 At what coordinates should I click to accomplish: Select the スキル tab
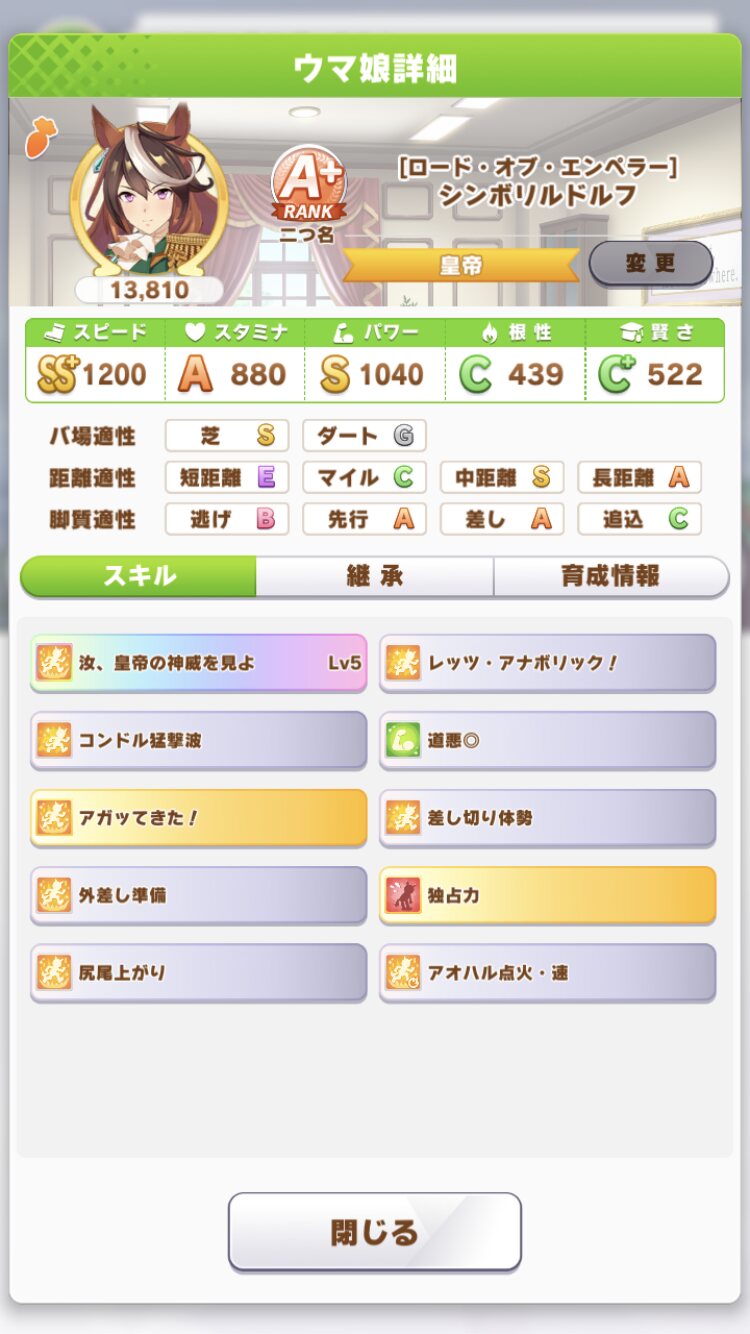tap(138, 576)
